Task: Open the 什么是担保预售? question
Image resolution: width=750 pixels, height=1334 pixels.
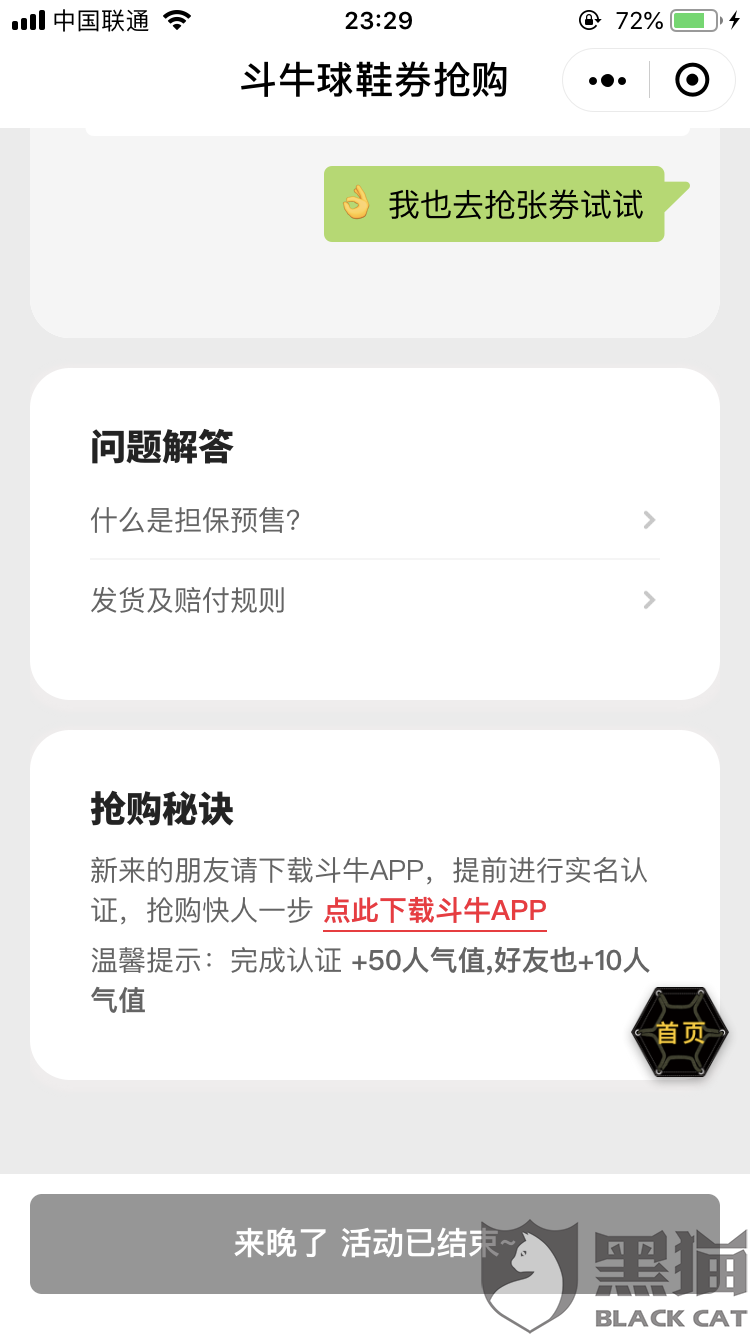Action: [x=374, y=520]
